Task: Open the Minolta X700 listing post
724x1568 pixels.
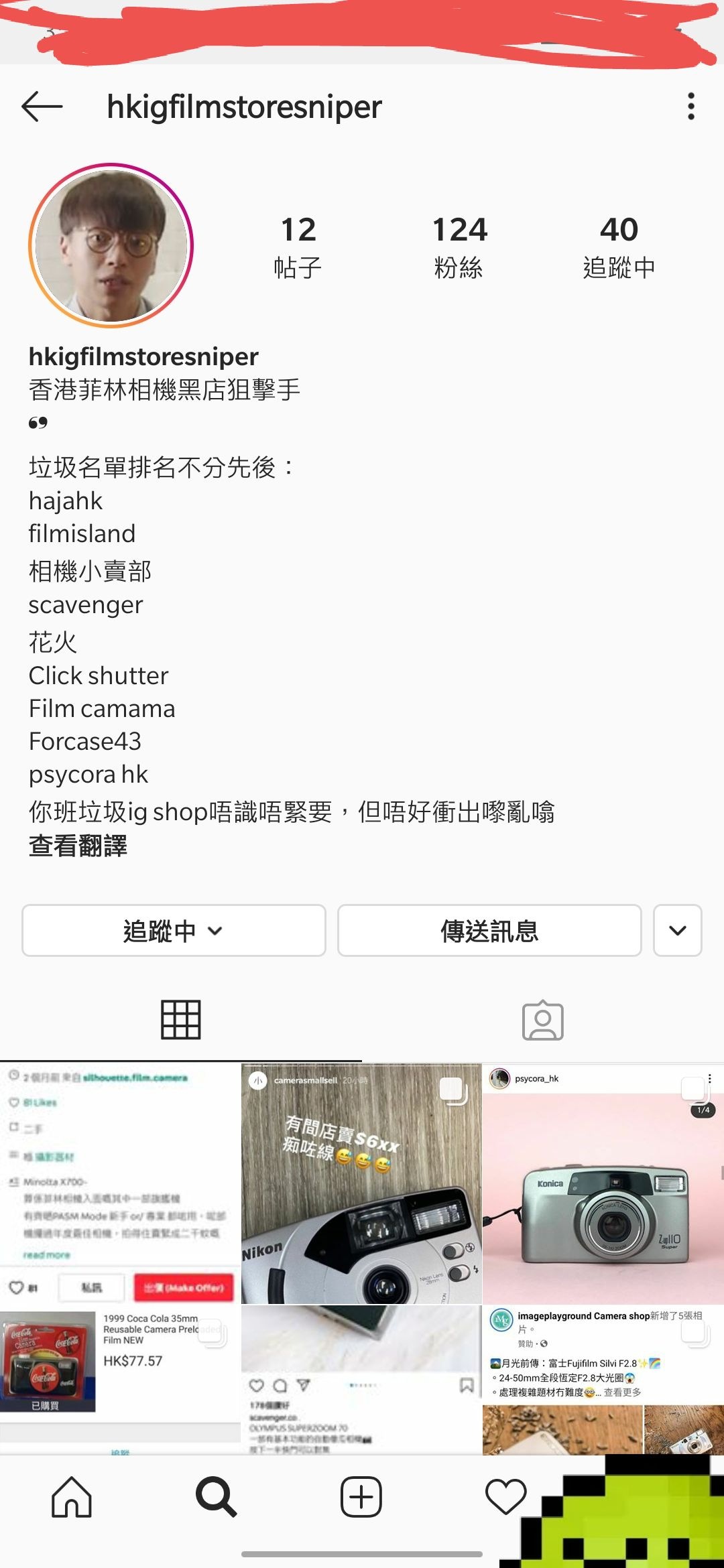Action: [x=120, y=1183]
